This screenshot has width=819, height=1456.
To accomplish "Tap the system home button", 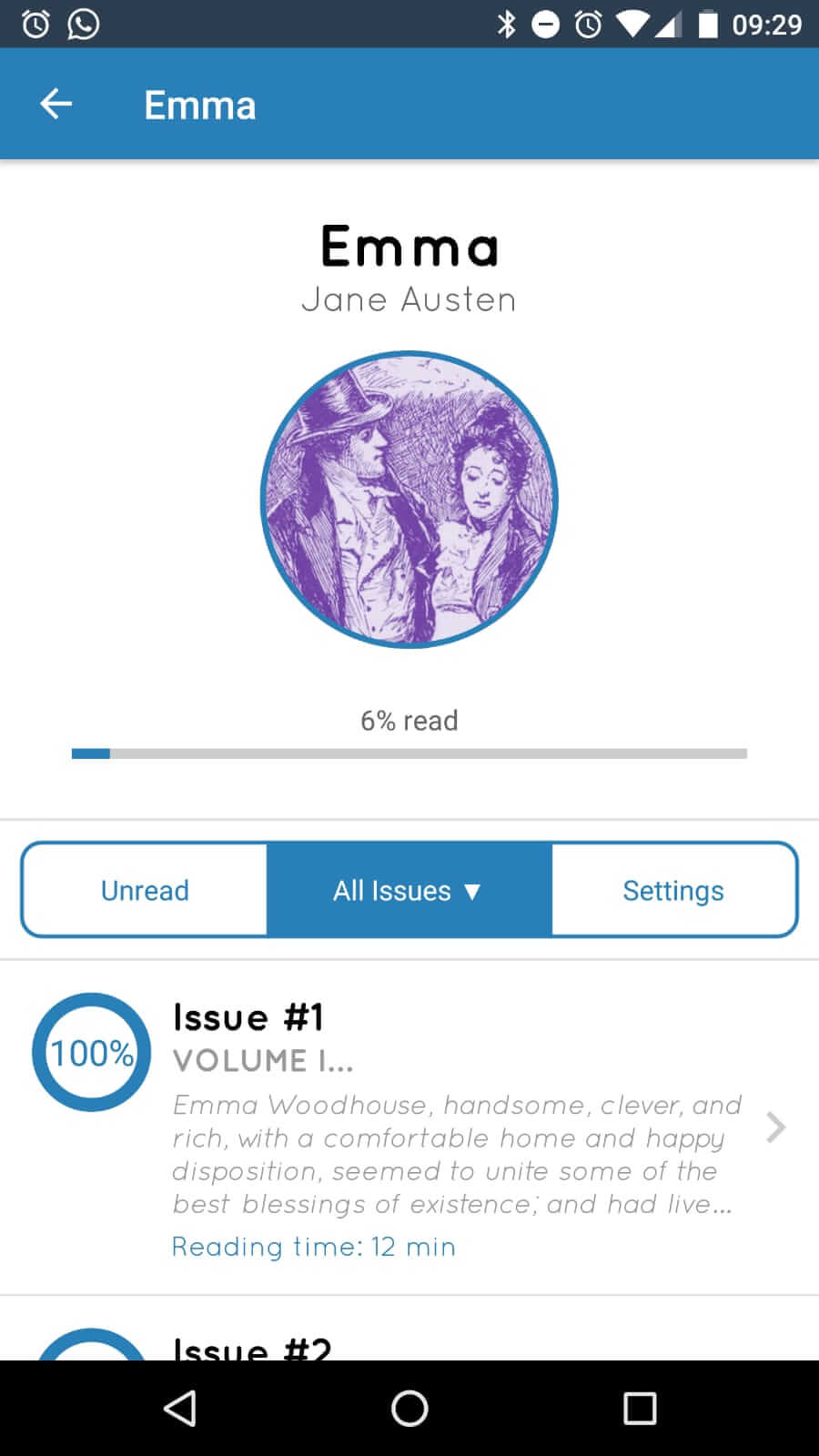I will click(409, 1409).
